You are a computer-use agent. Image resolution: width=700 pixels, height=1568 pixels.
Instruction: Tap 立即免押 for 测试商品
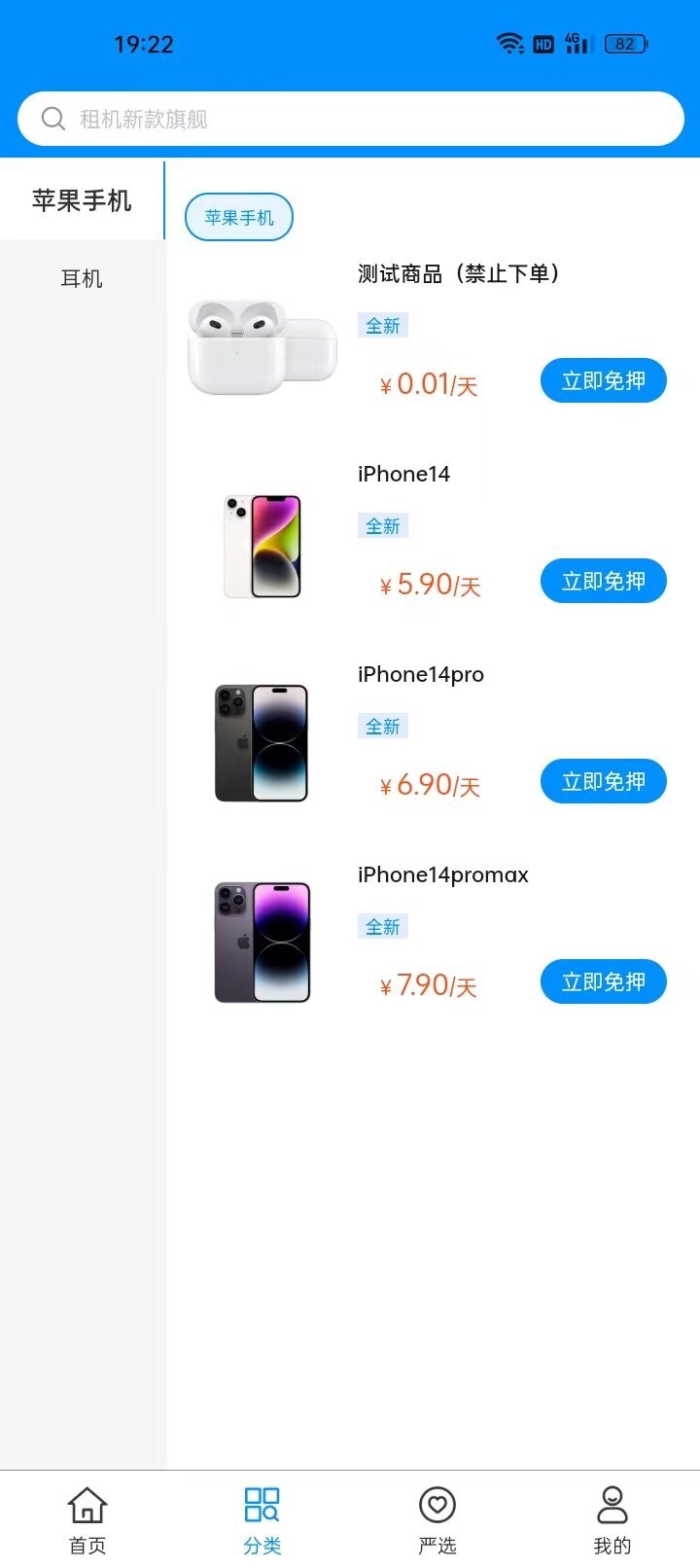603,380
